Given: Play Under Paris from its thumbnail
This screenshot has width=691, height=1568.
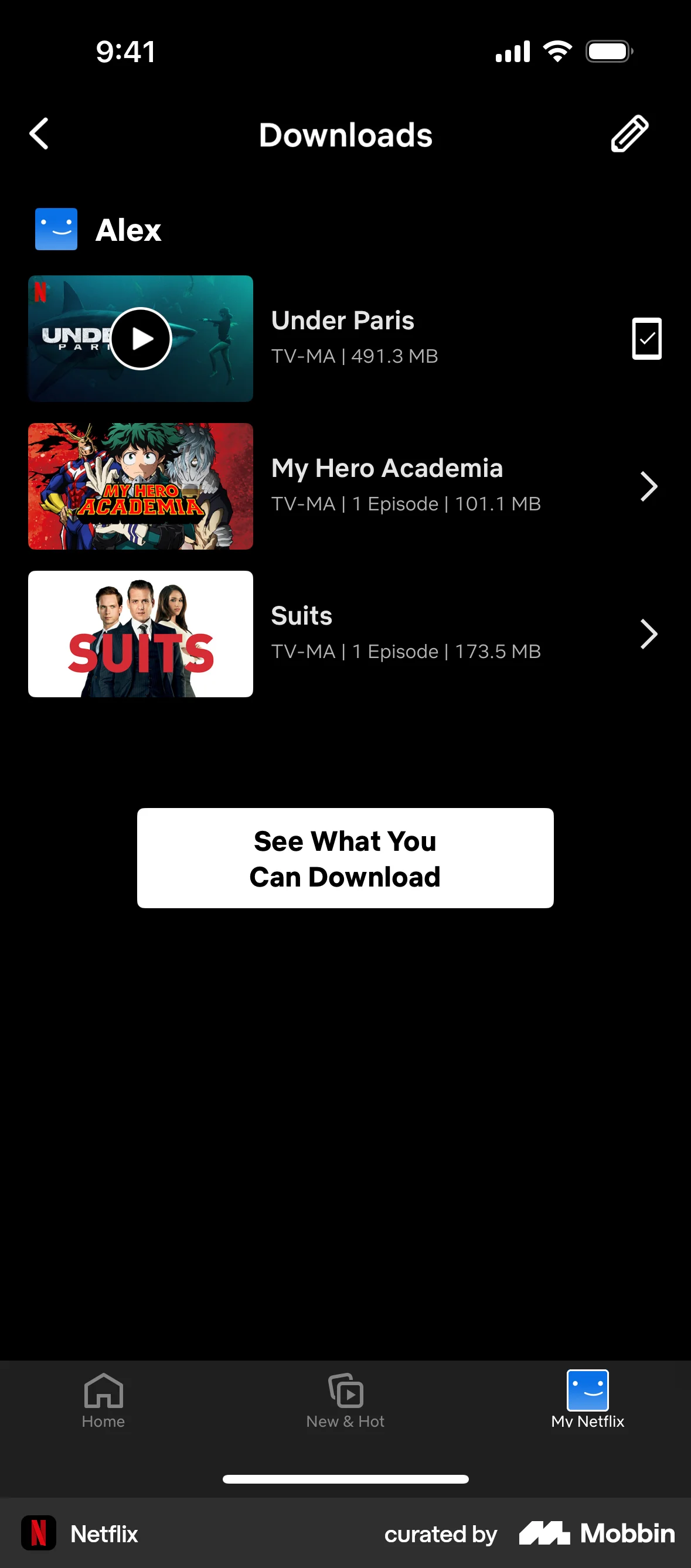Looking at the screenshot, I should tap(140, 339).
